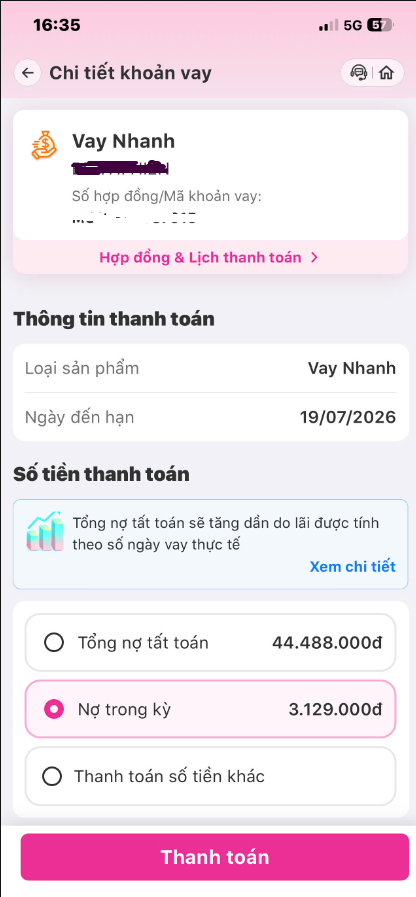This screenshot has height=897, width=416.
Task: Go back from Chi tiết khoản vay
Action: point(27,73)
